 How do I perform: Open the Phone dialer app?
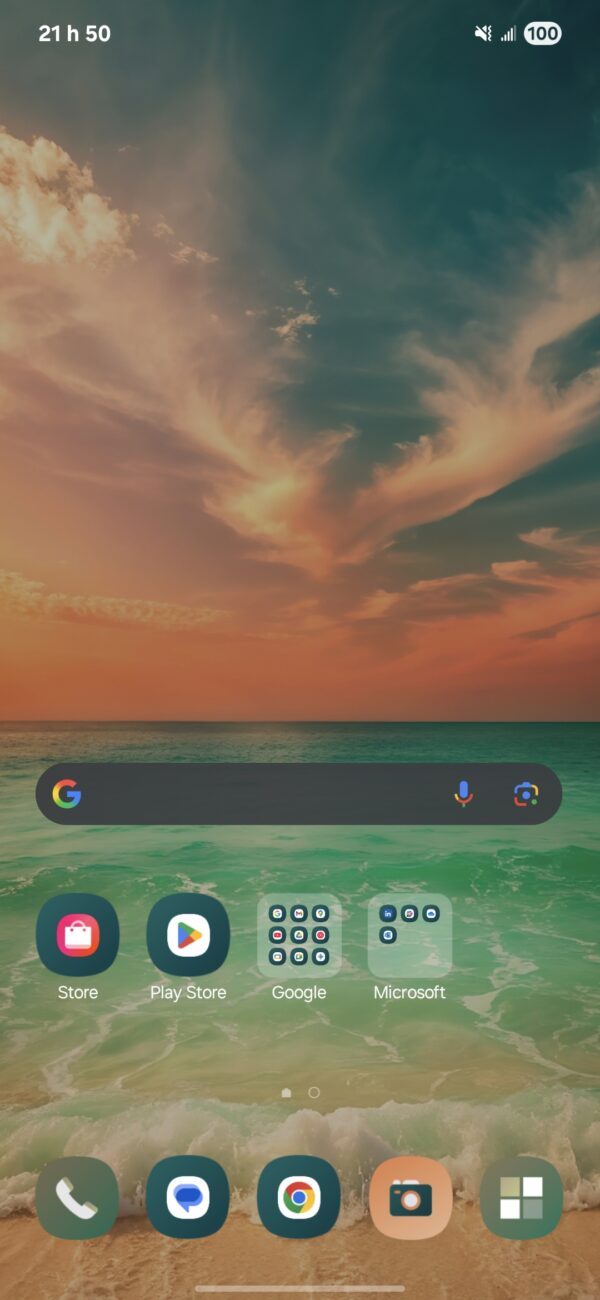(x=77, y=1197)
